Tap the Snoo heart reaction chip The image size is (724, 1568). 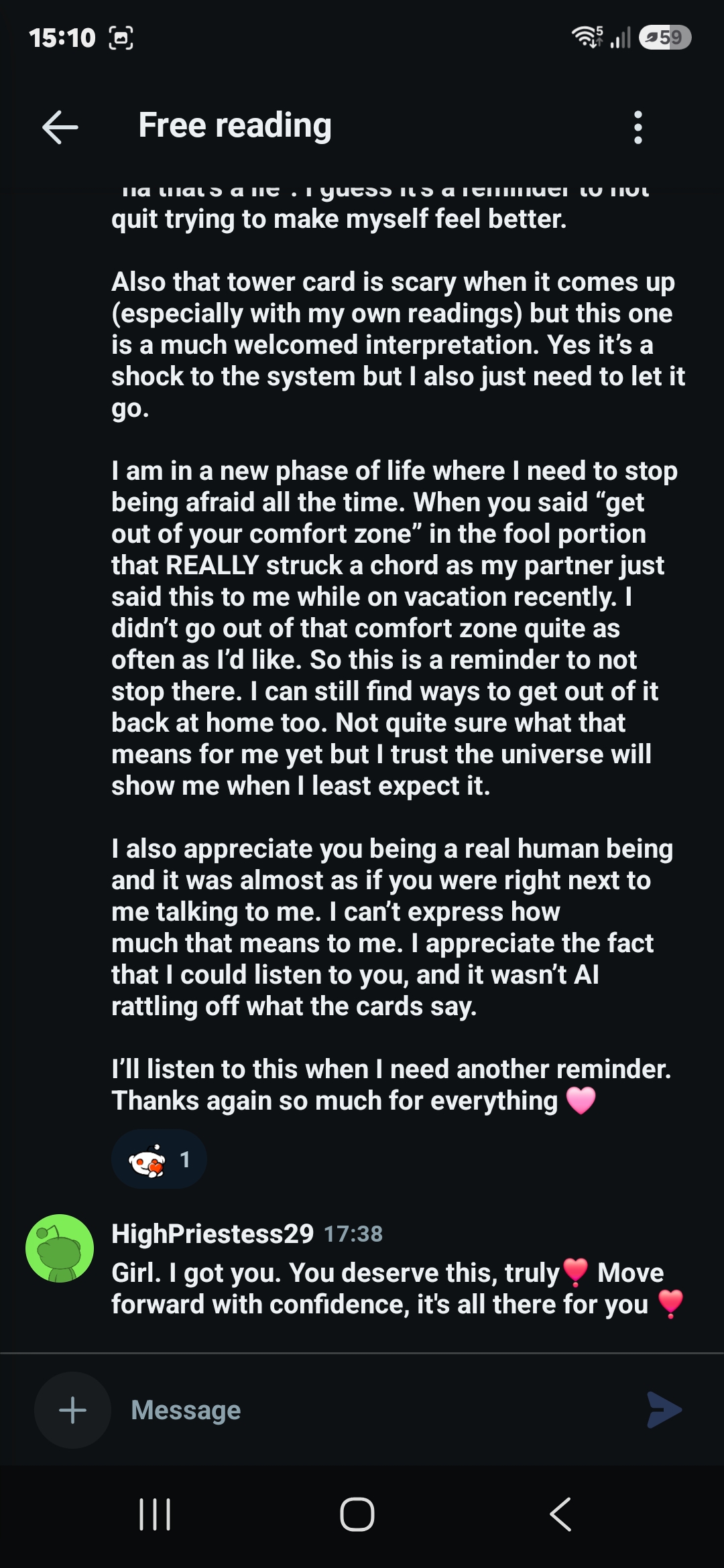point(159,1159)
